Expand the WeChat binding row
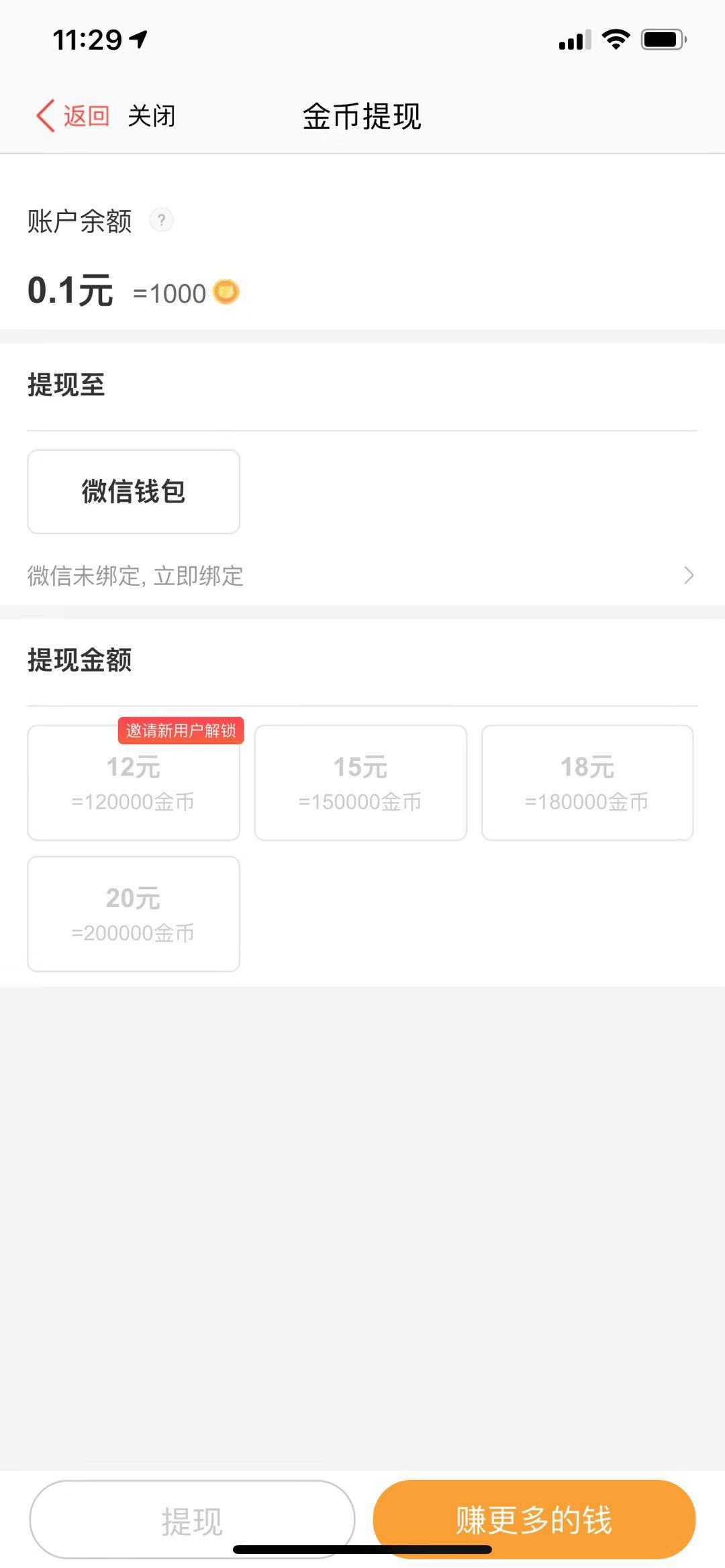This screenshot has width=725, height=1568. [x=362, y=576]
